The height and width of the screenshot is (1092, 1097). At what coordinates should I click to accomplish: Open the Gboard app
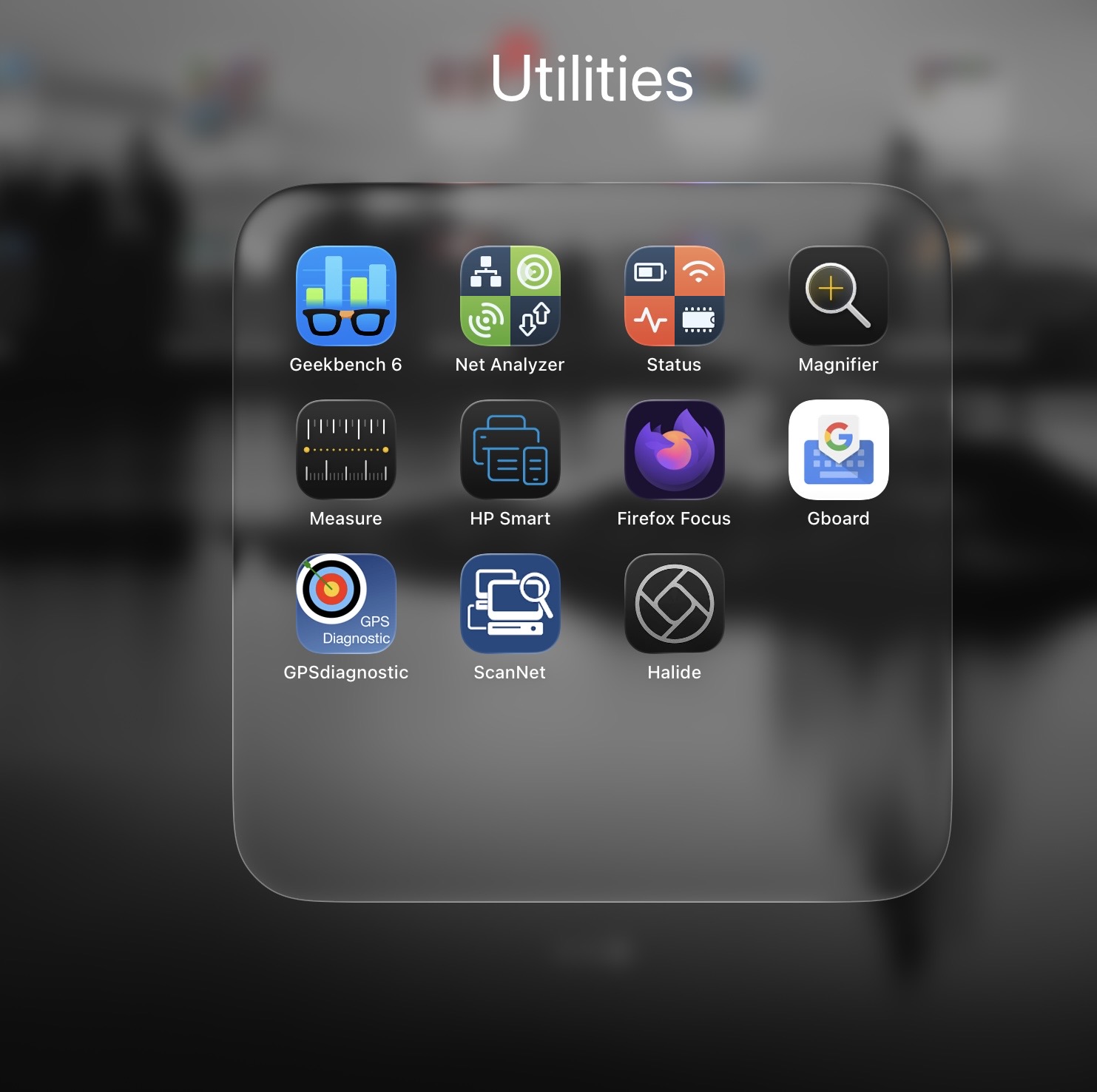coord(838,450)
